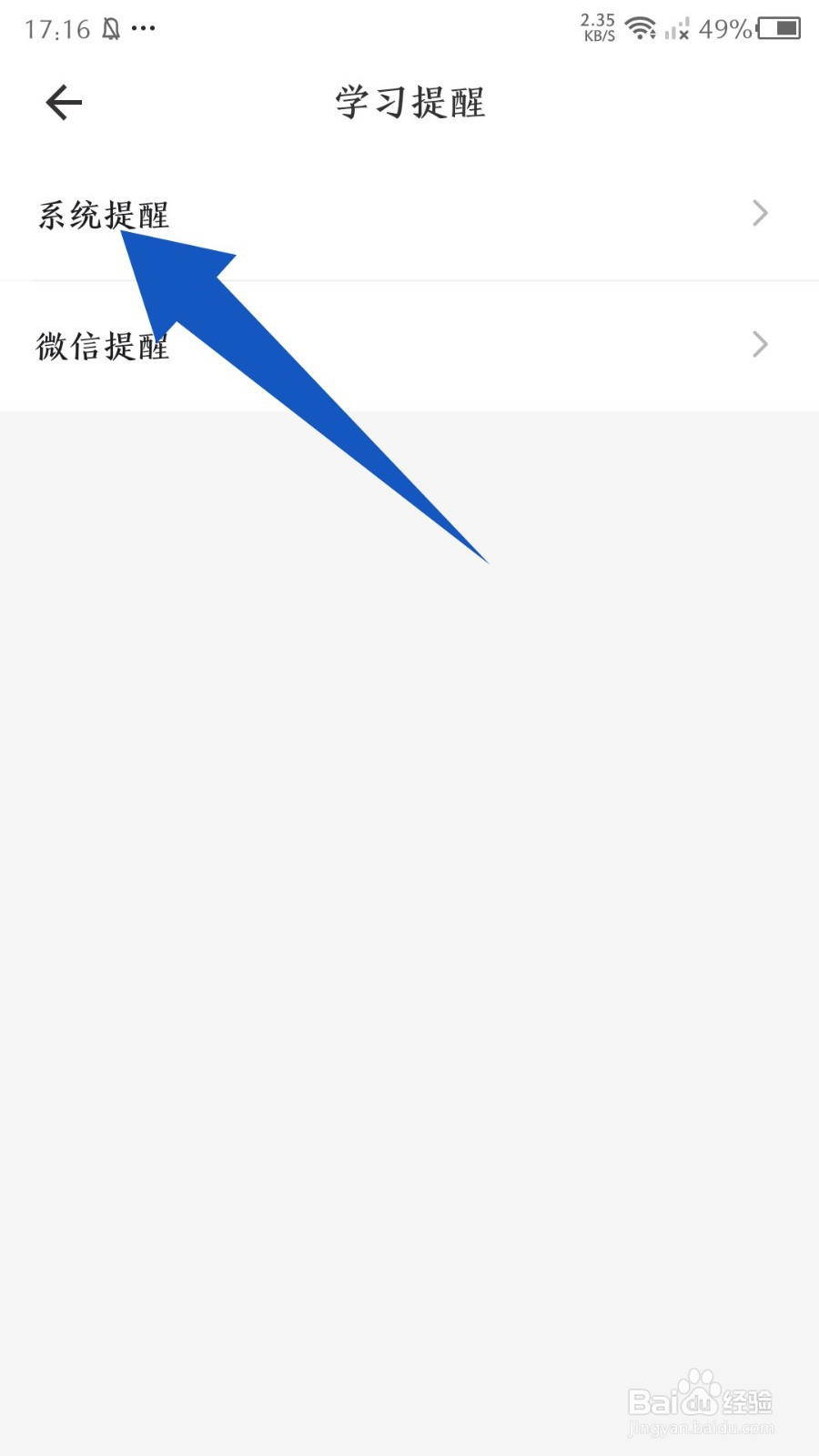Tap the network speed indicator showing 2.35 KB/S
Viewport: 819px width, 1456px height.
[x=596, y=27]
